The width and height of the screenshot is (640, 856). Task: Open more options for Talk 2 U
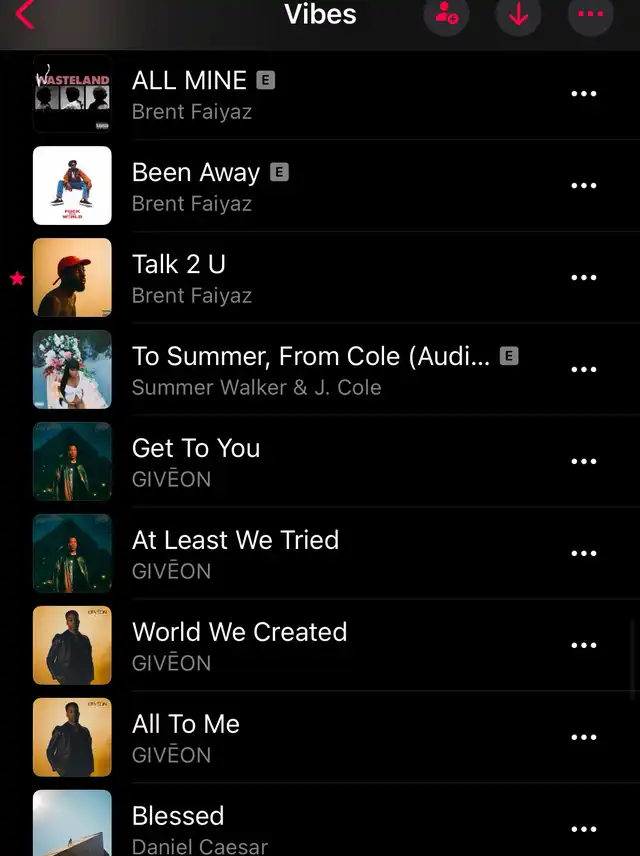583,278
